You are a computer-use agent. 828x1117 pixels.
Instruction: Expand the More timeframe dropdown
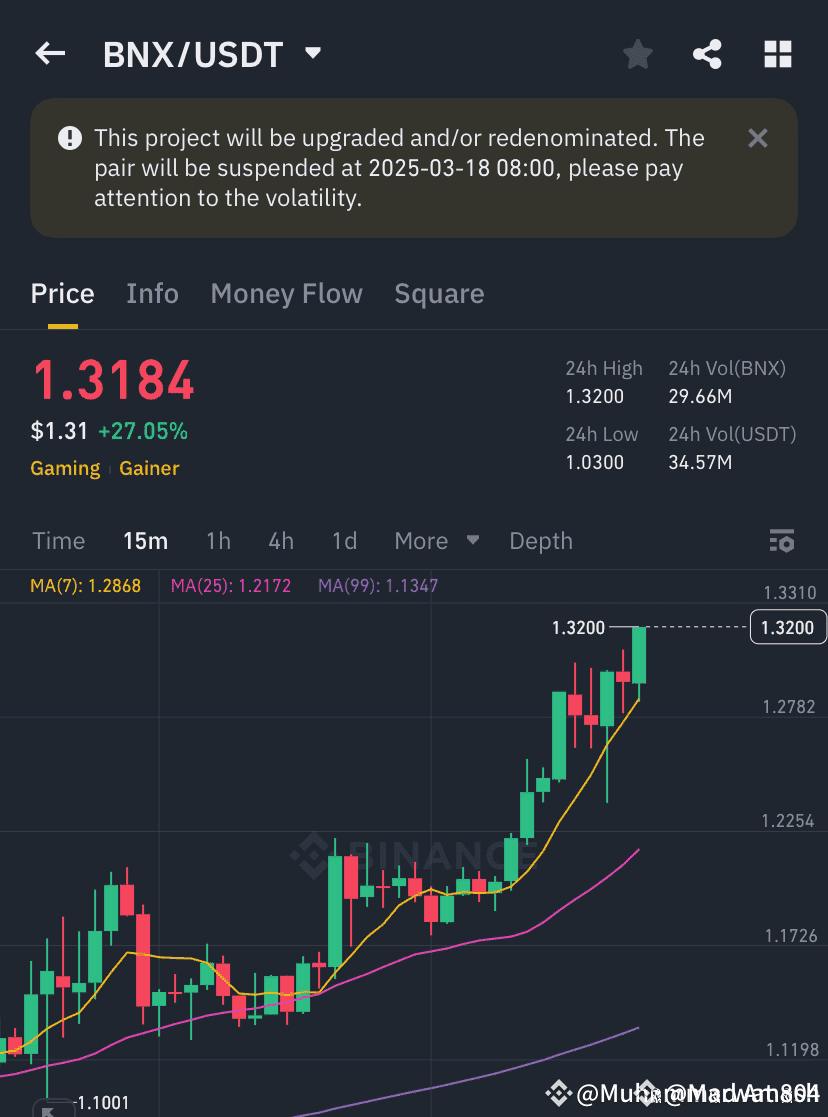(x=436, y=540)
